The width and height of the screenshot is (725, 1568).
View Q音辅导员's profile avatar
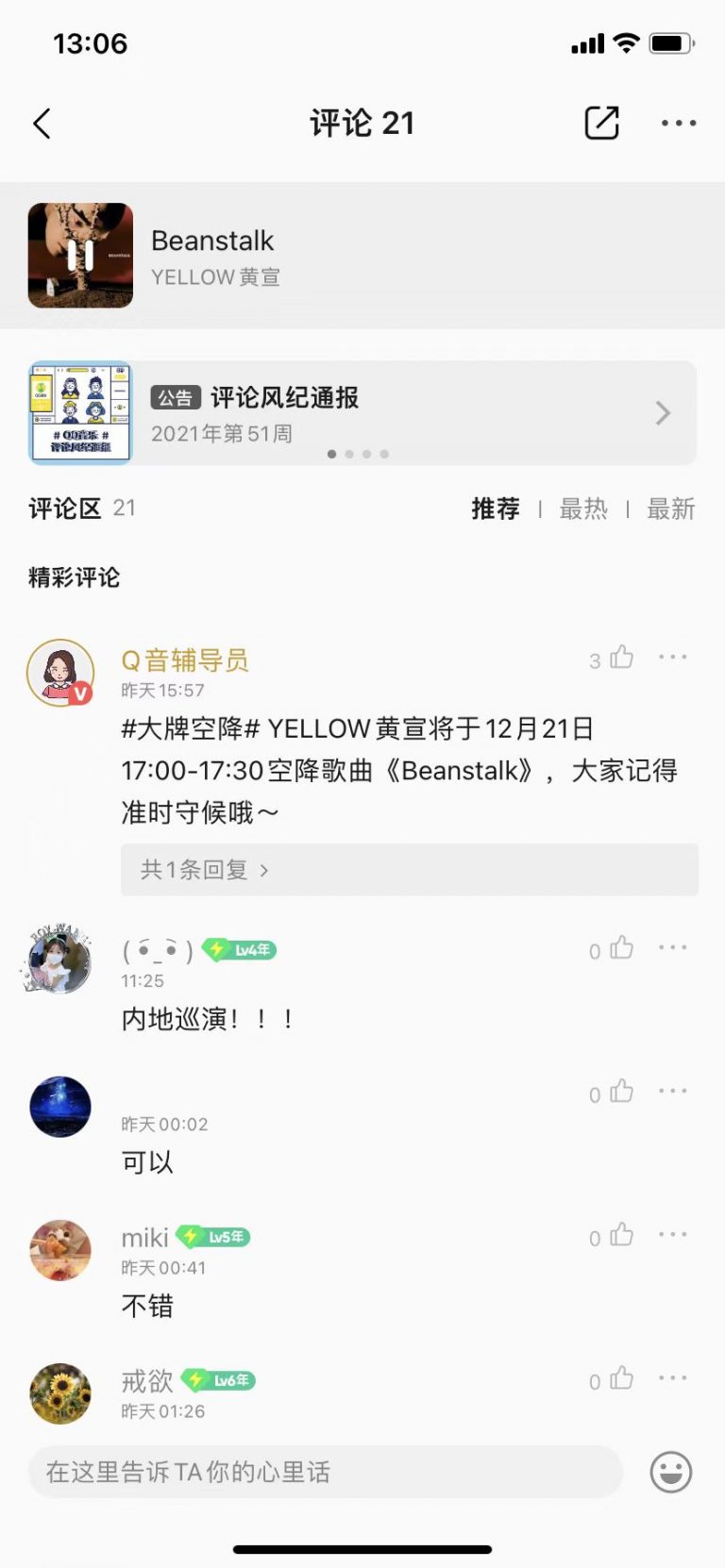(x=60, y=673)
